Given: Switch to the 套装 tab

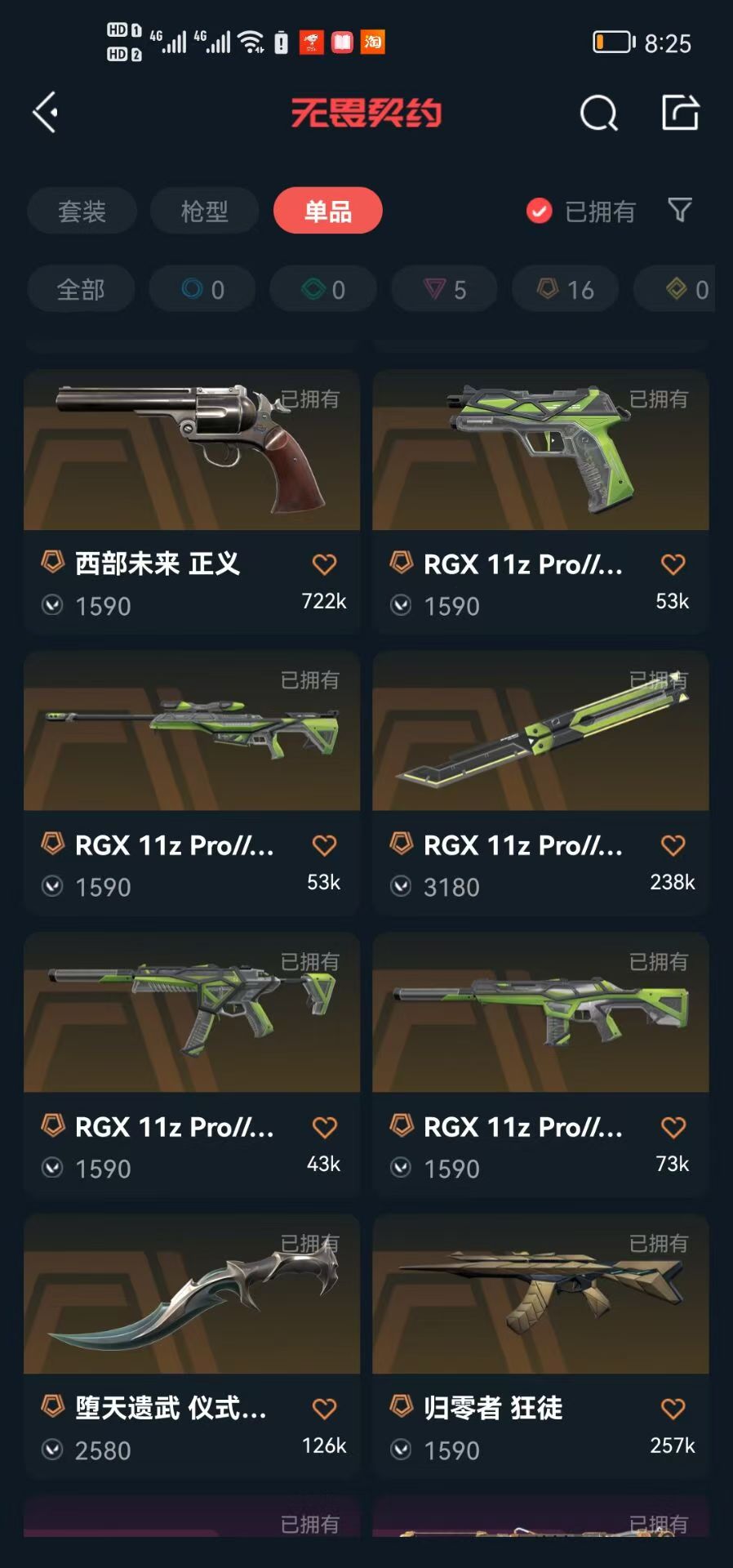Looking at the screenshot, I should pos(82,212).
